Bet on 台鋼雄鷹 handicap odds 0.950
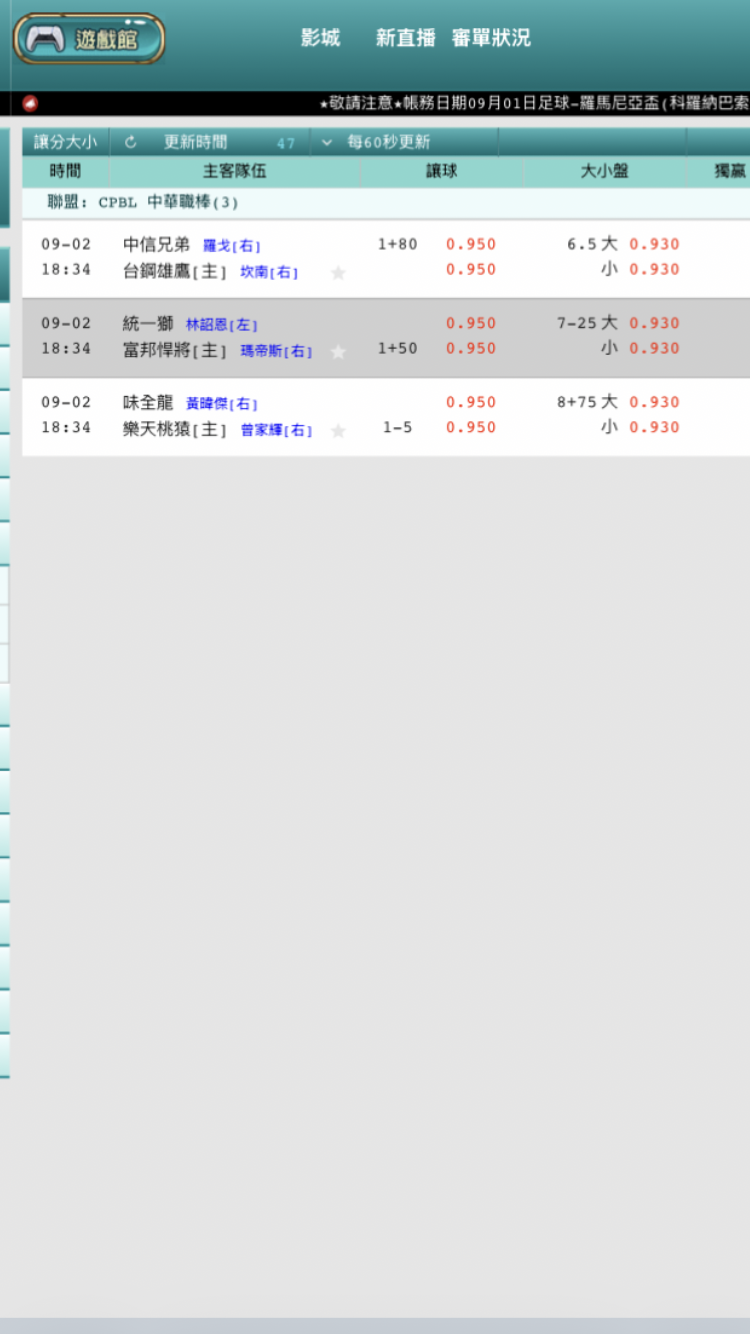 point(471,269)
